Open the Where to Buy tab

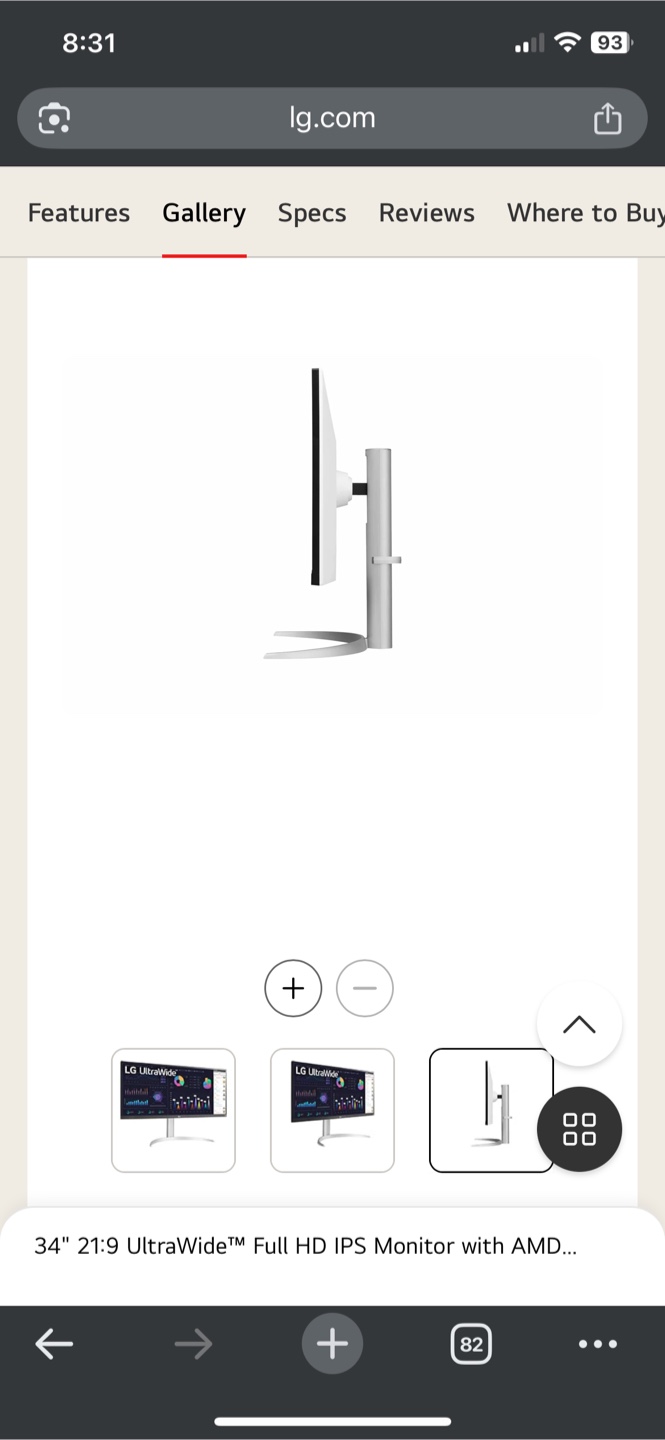(x=586, y=213)
